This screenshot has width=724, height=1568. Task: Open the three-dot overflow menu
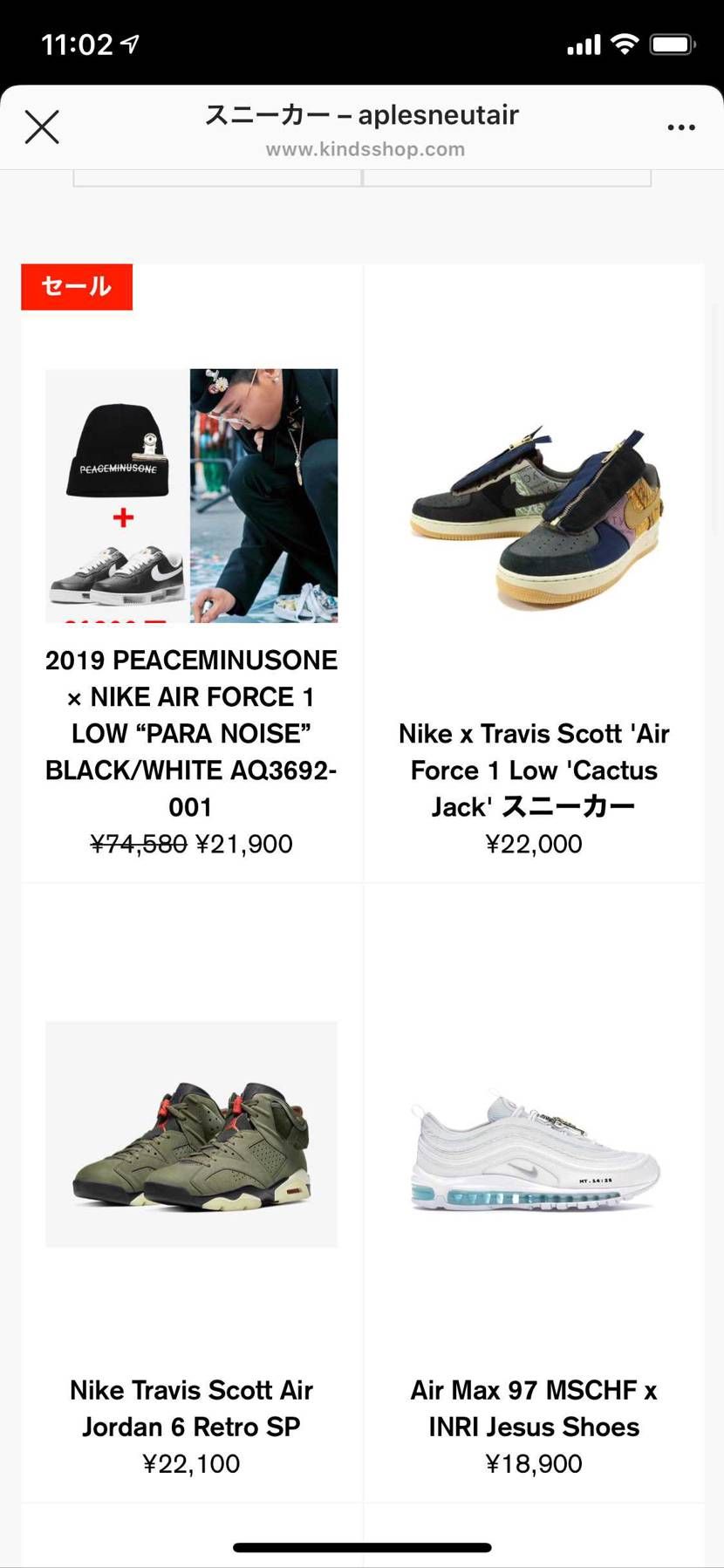click(x=681, y=127)
